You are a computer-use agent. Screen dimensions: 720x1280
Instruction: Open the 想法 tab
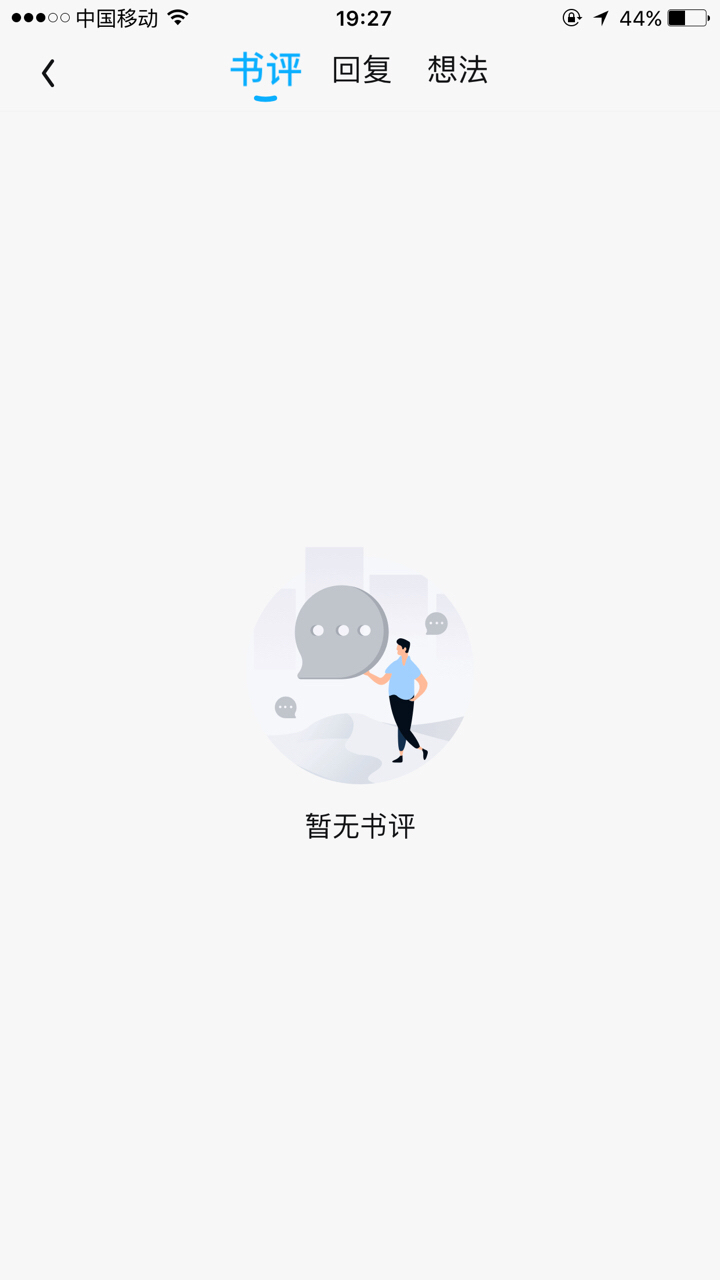[x=458, y=70]
